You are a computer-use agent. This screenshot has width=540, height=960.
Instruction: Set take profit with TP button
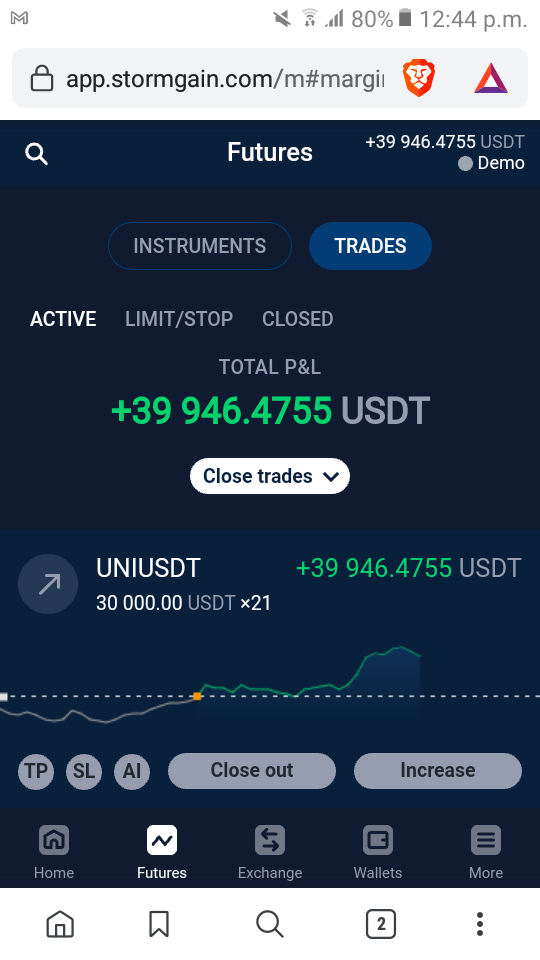36,771
